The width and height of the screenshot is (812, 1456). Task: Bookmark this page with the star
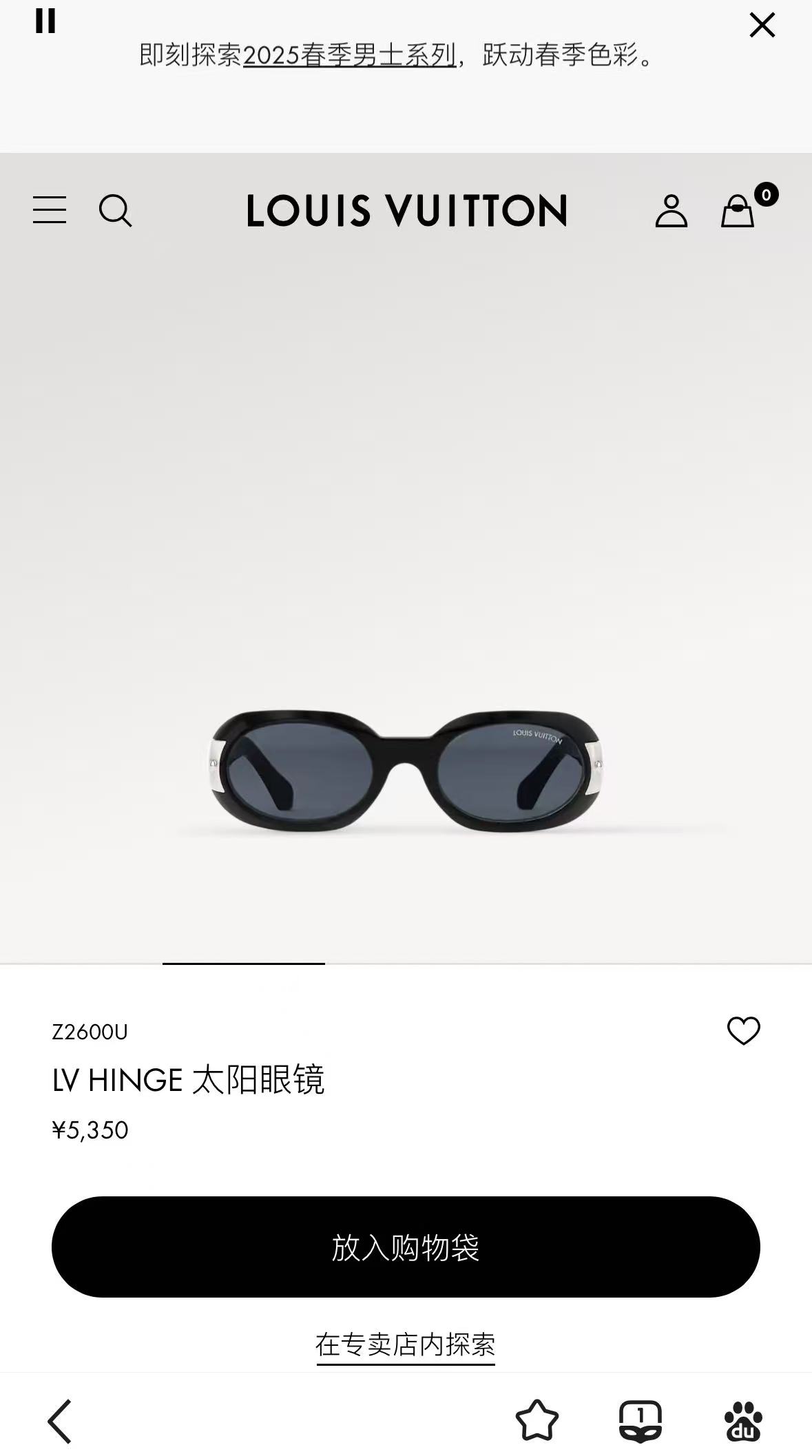(537, 1421)
